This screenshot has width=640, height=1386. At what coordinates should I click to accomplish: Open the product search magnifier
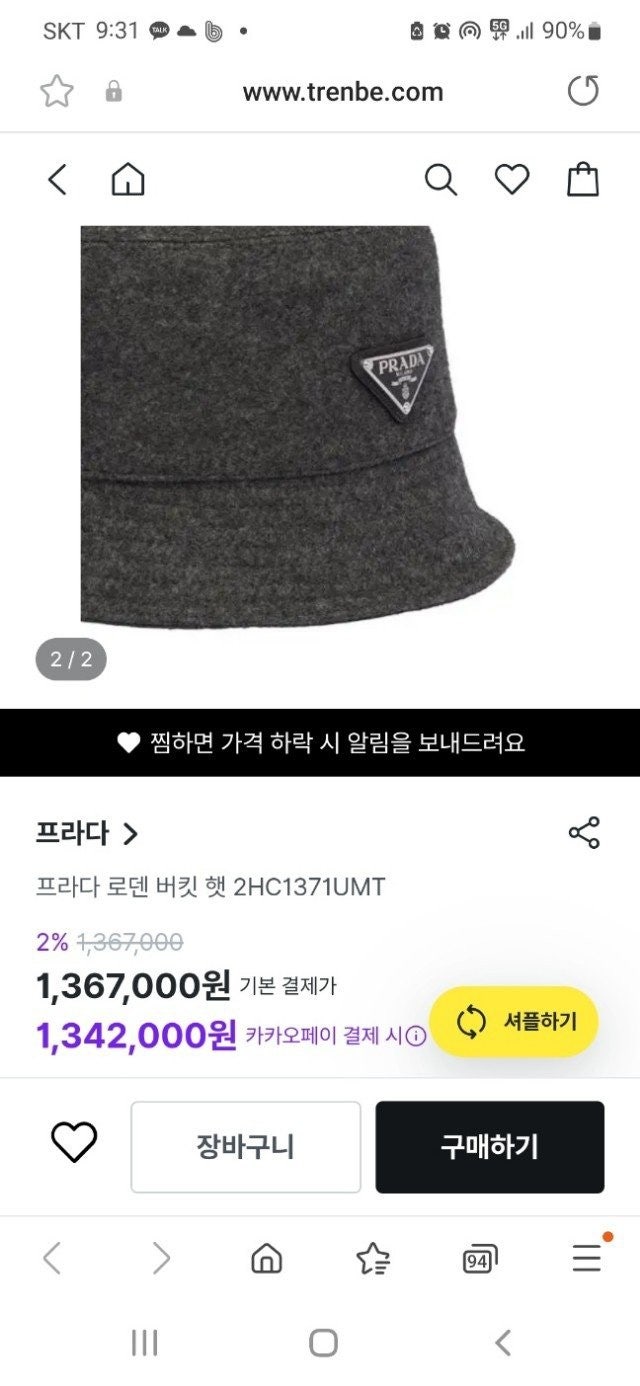tap(440, 180)
